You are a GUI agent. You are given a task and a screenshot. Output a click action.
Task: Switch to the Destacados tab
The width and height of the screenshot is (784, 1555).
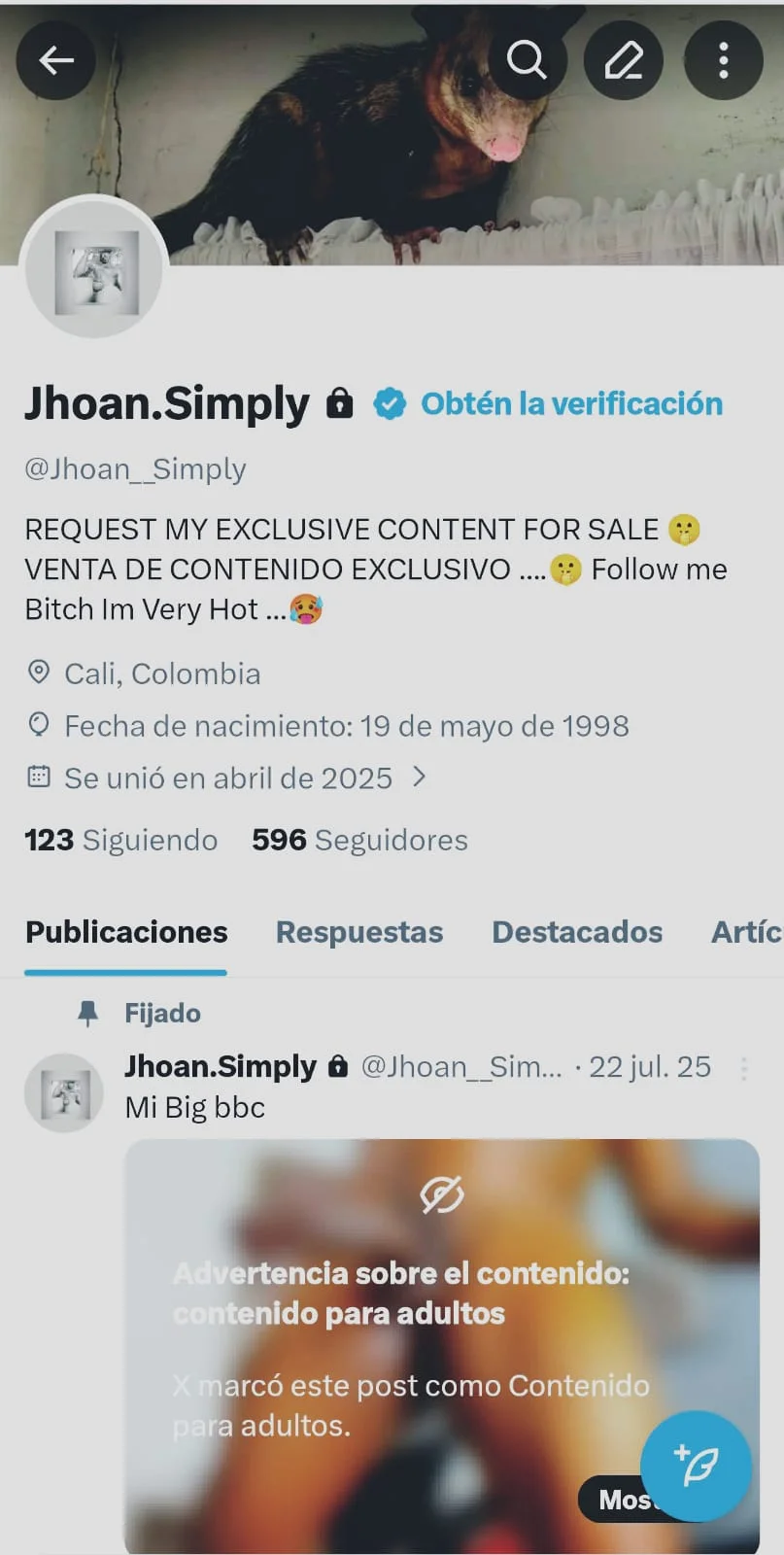tap(577, 932)
